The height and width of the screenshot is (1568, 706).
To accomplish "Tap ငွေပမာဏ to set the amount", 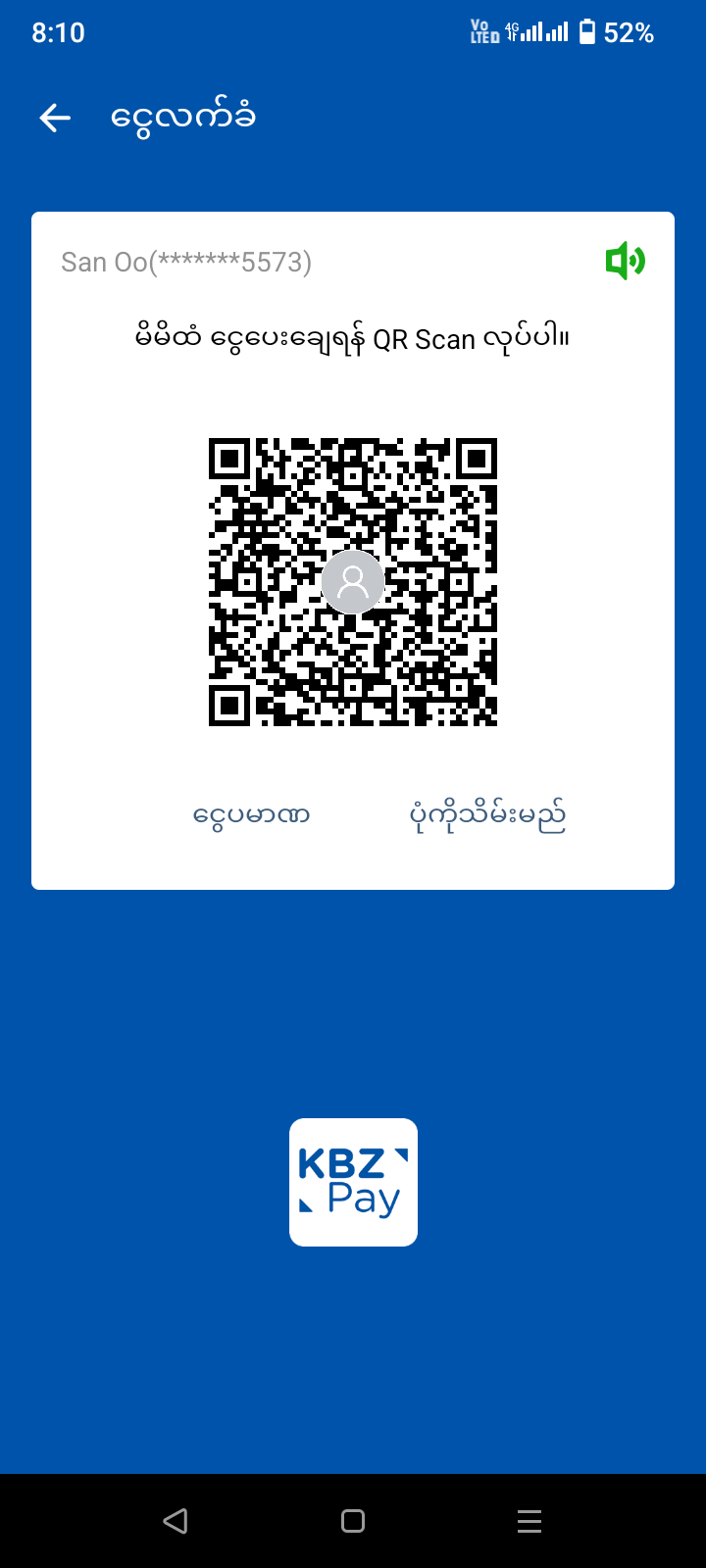I will (251, 814).
